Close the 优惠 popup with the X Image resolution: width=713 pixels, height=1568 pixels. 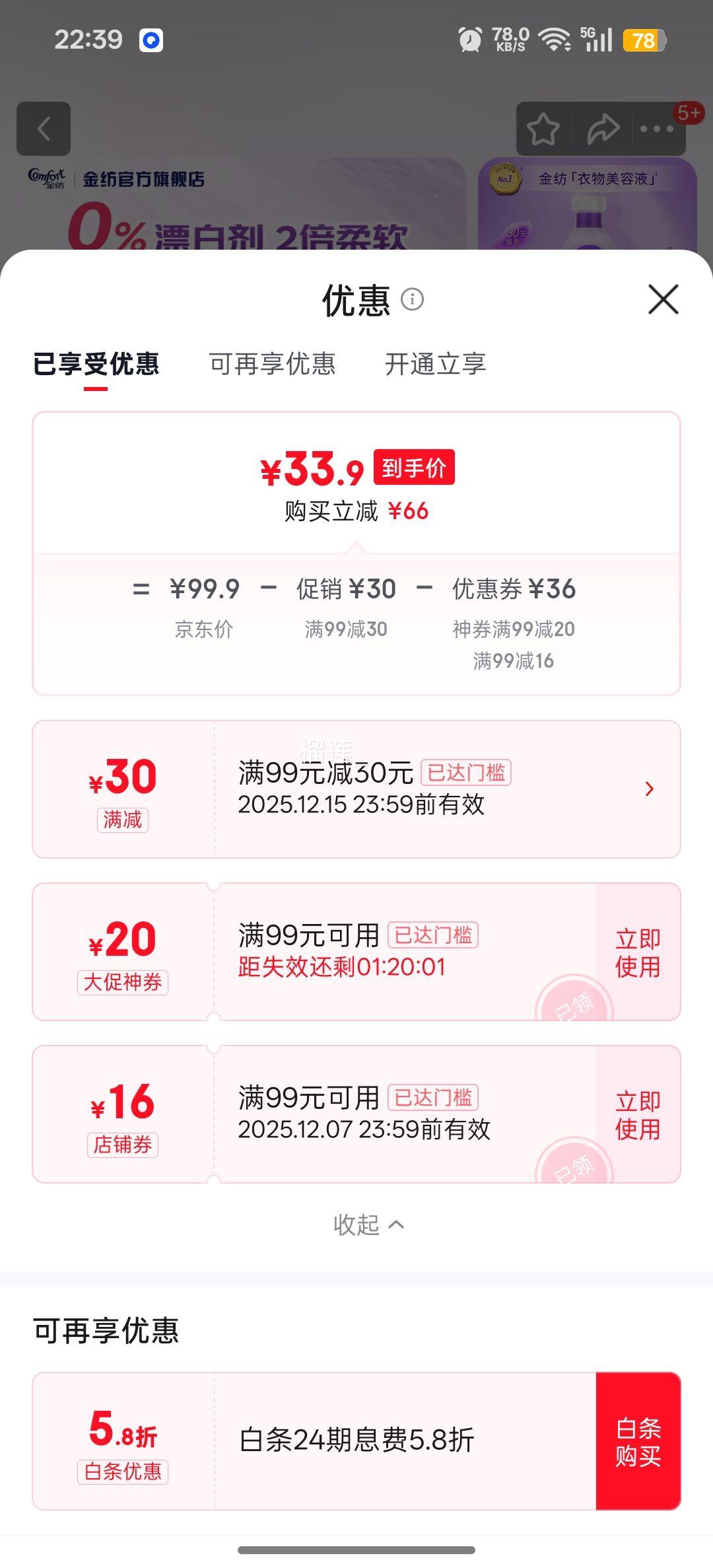(662, 299)
